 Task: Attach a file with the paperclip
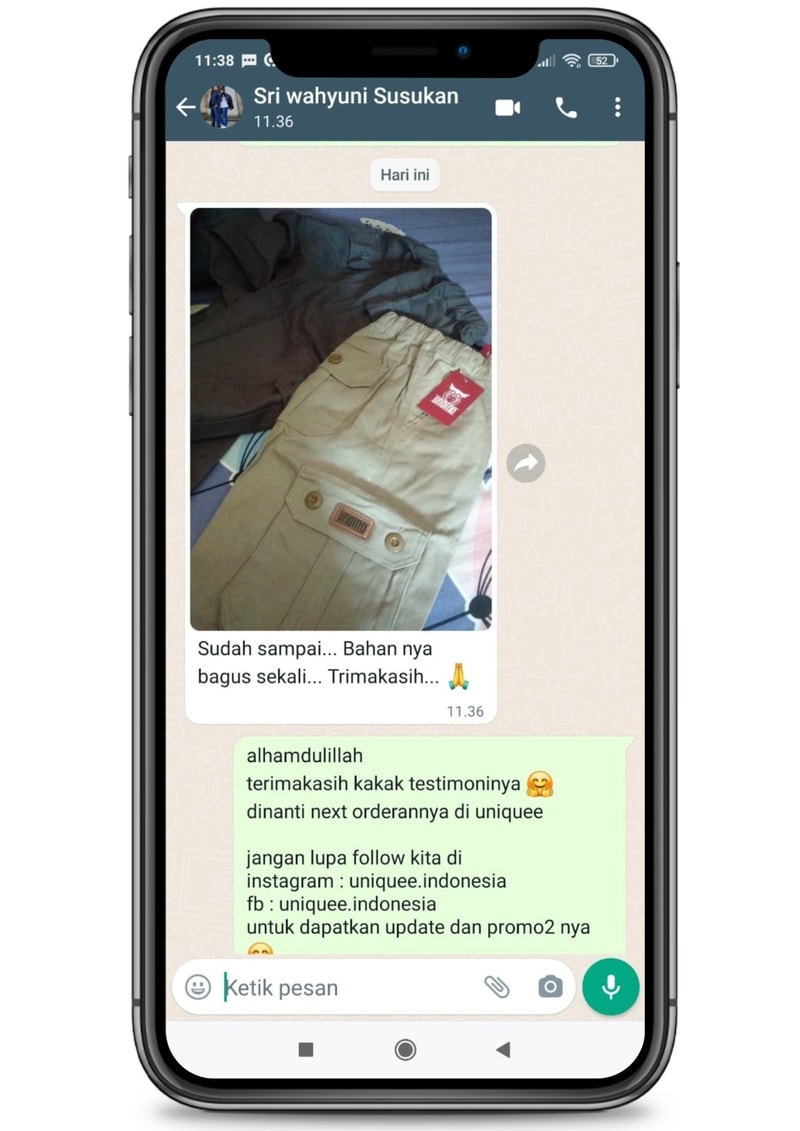click(x=497, y=987)
